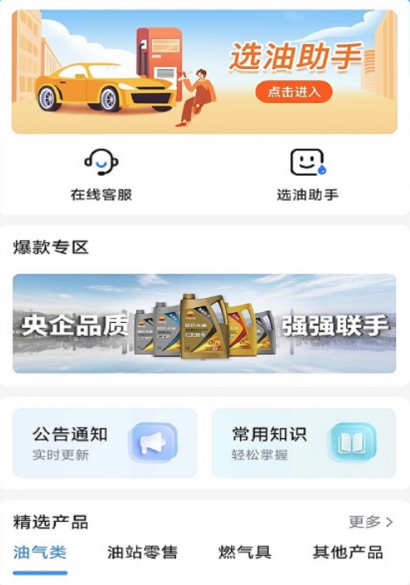Open the 常用知识 card
Screen dimensions: 410x585
pyautogui.click(x=304, y=443)
